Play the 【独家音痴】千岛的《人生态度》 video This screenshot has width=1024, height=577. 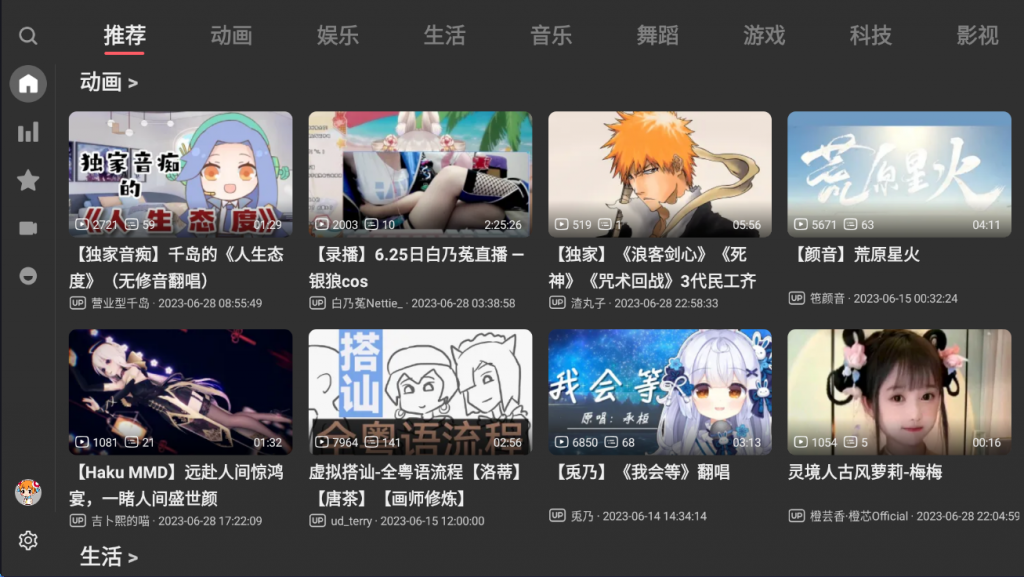[x=180, y=174]
